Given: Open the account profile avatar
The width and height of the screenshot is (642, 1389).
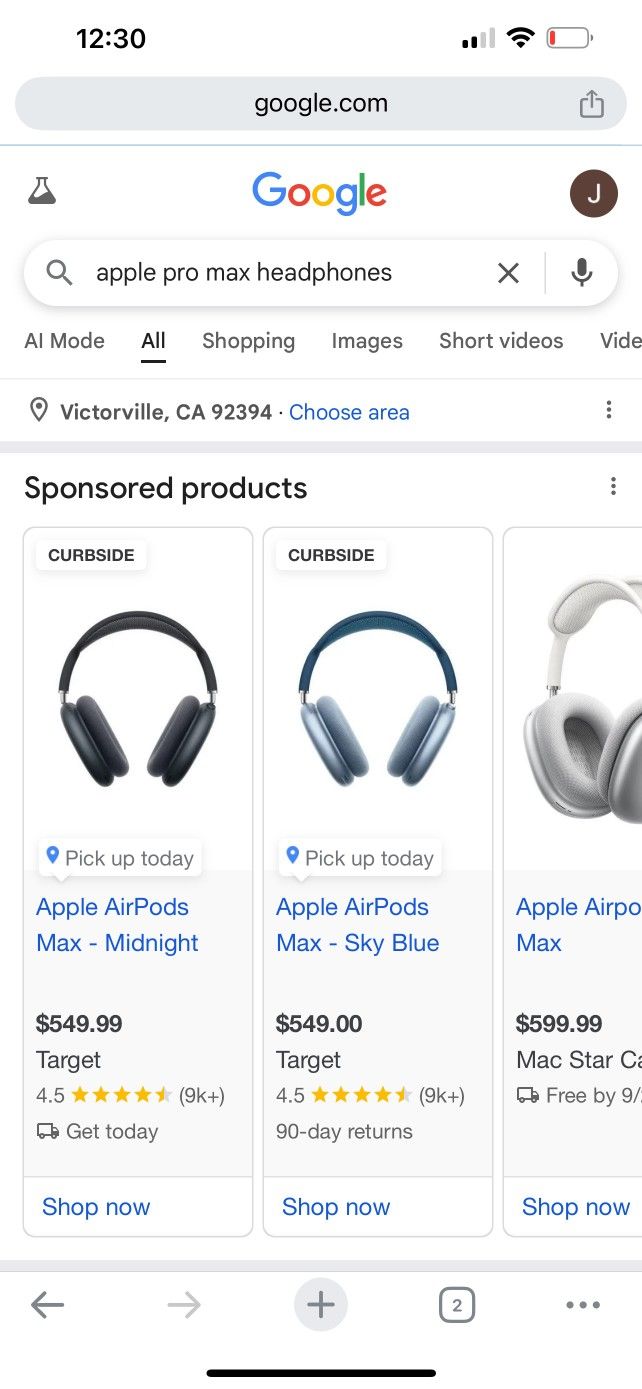Looking at the screenshot, I should [593, 194].
